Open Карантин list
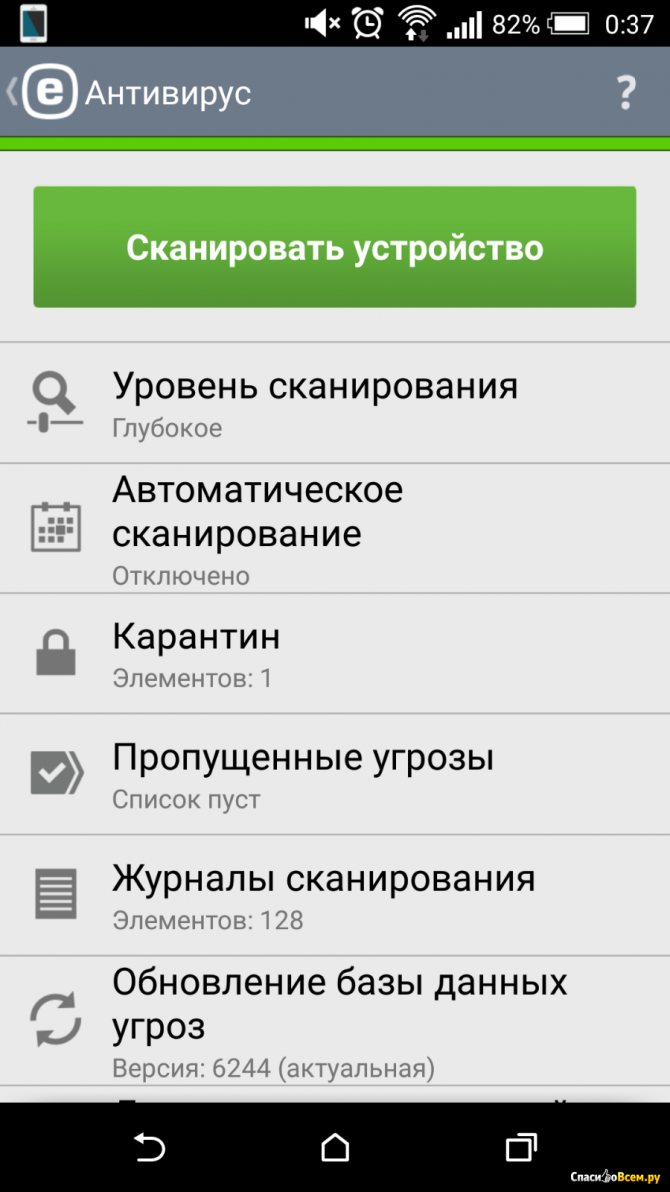 (335, 654)
